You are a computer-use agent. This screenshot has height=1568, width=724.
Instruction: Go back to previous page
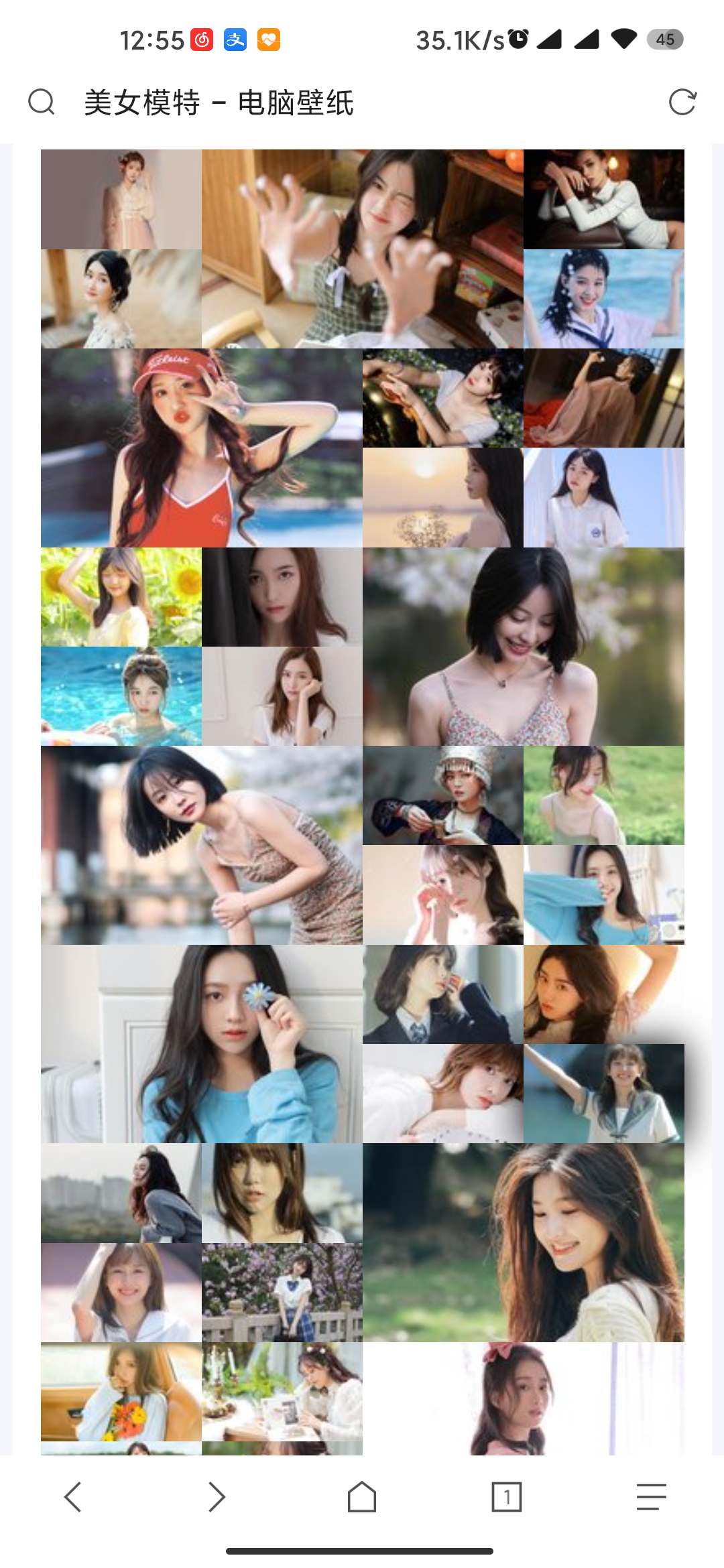pos(72,1497)
